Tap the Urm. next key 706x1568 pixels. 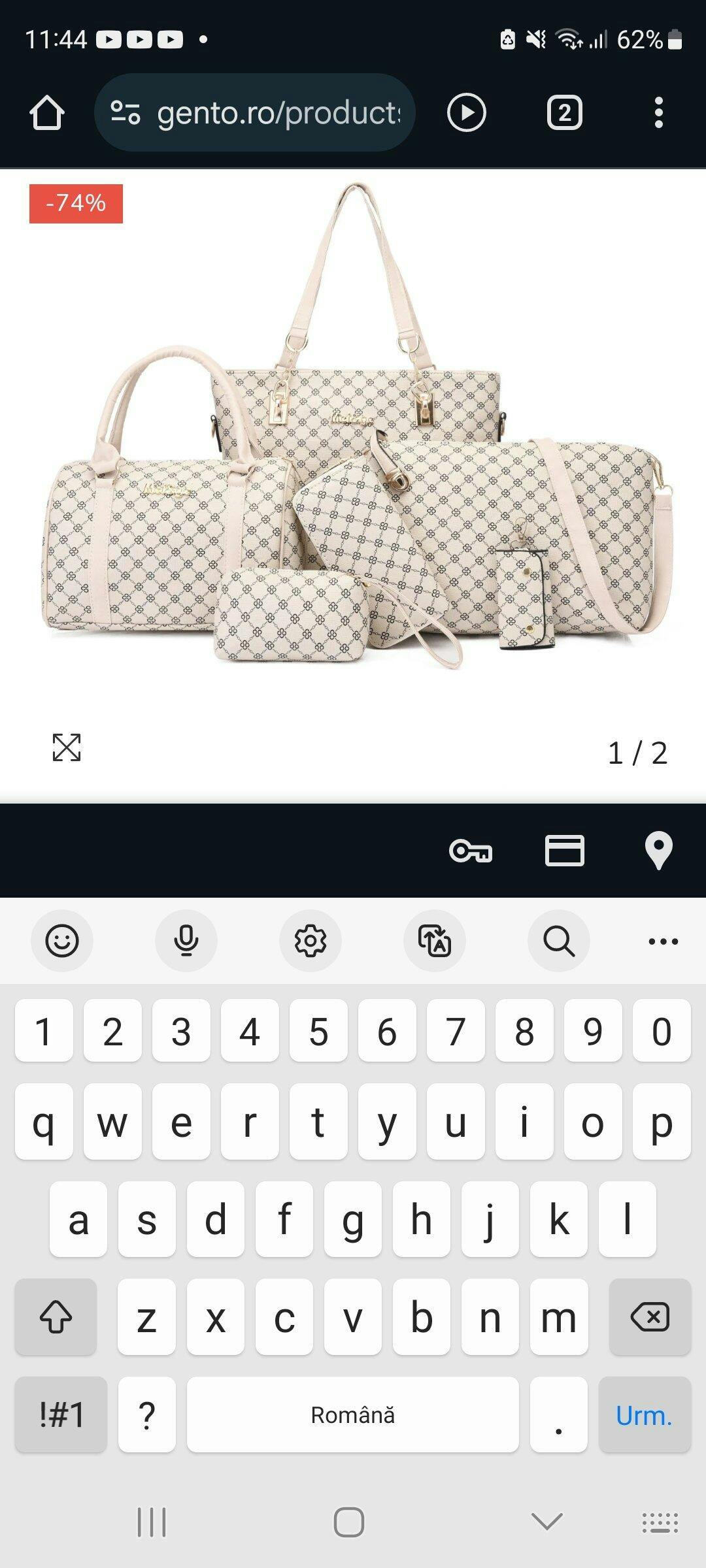[x=644, y=1416]
